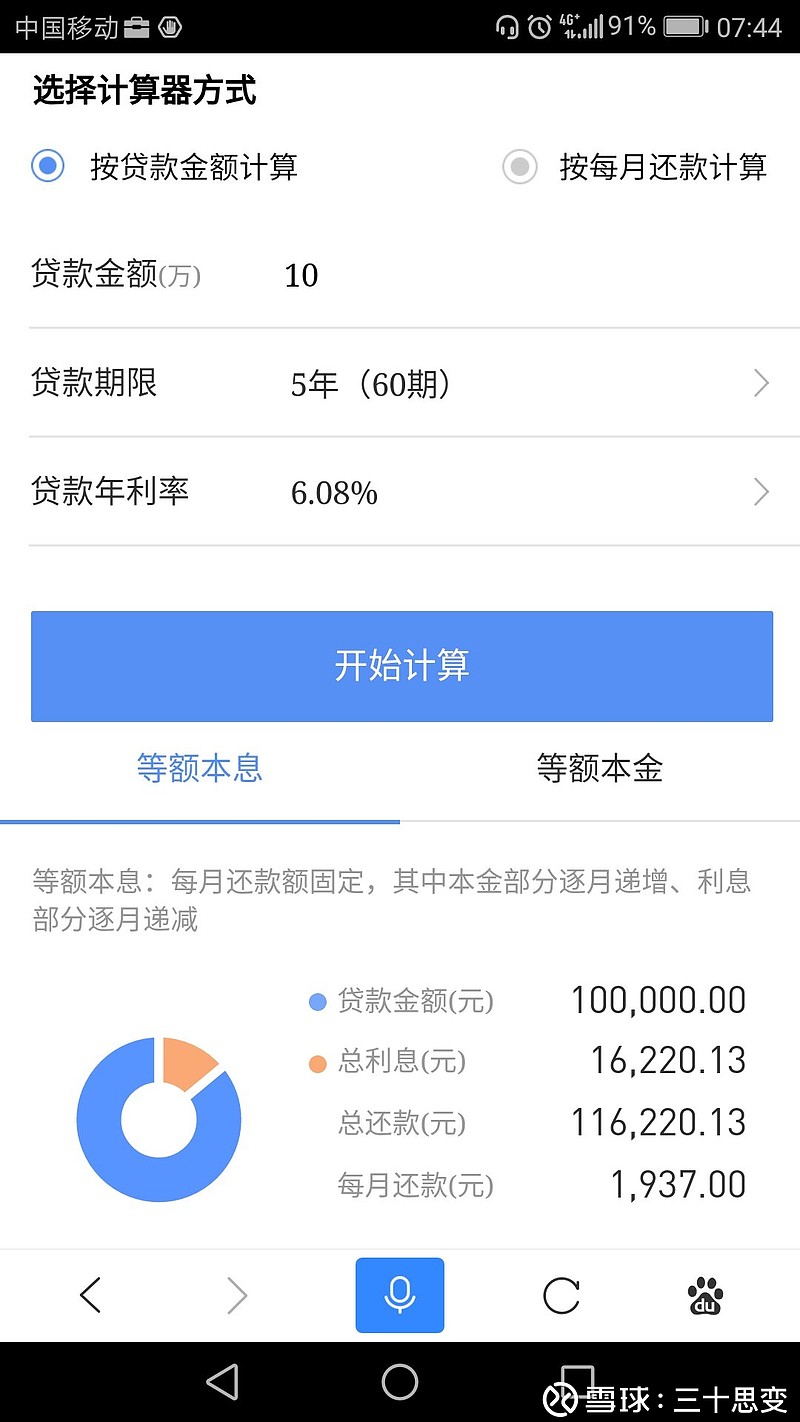Go back using the browser back arrow
800x1422 pixels.
[90, 1294]
